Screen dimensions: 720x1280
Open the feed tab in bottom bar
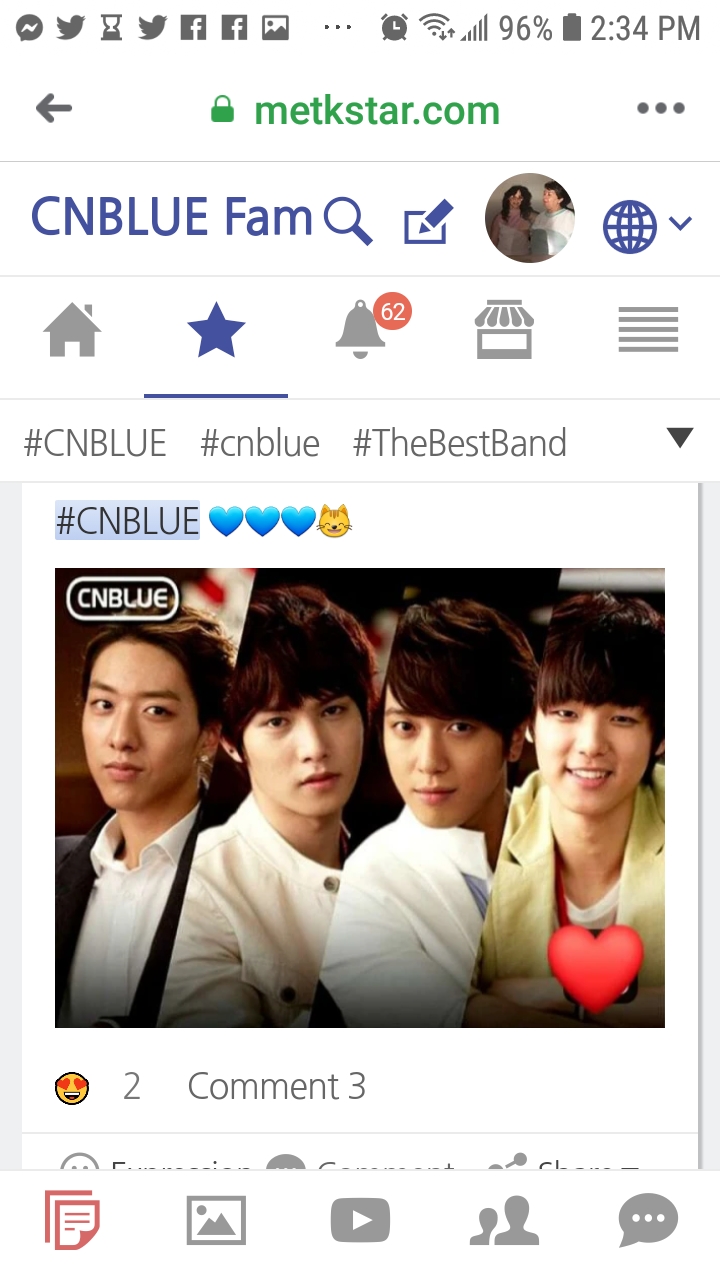(x=72, y=1221)
